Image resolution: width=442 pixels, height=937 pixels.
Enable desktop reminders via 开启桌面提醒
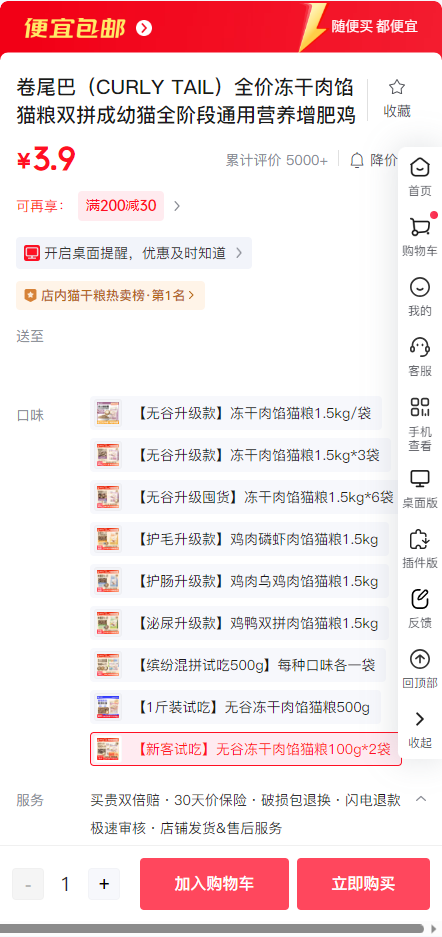[134, 253]
